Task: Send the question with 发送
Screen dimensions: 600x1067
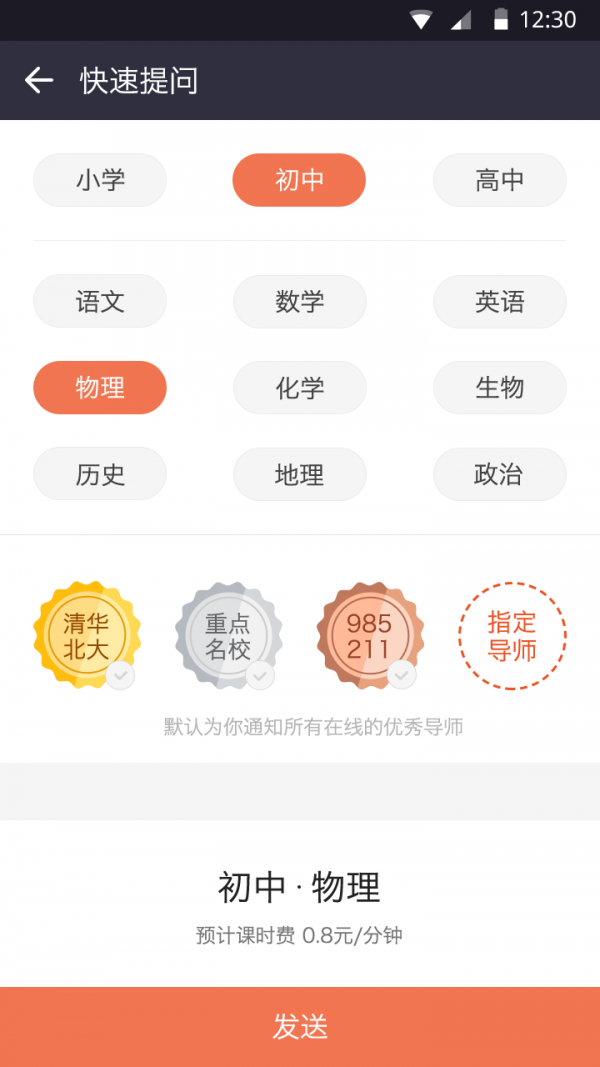Action: [300, 1026]
